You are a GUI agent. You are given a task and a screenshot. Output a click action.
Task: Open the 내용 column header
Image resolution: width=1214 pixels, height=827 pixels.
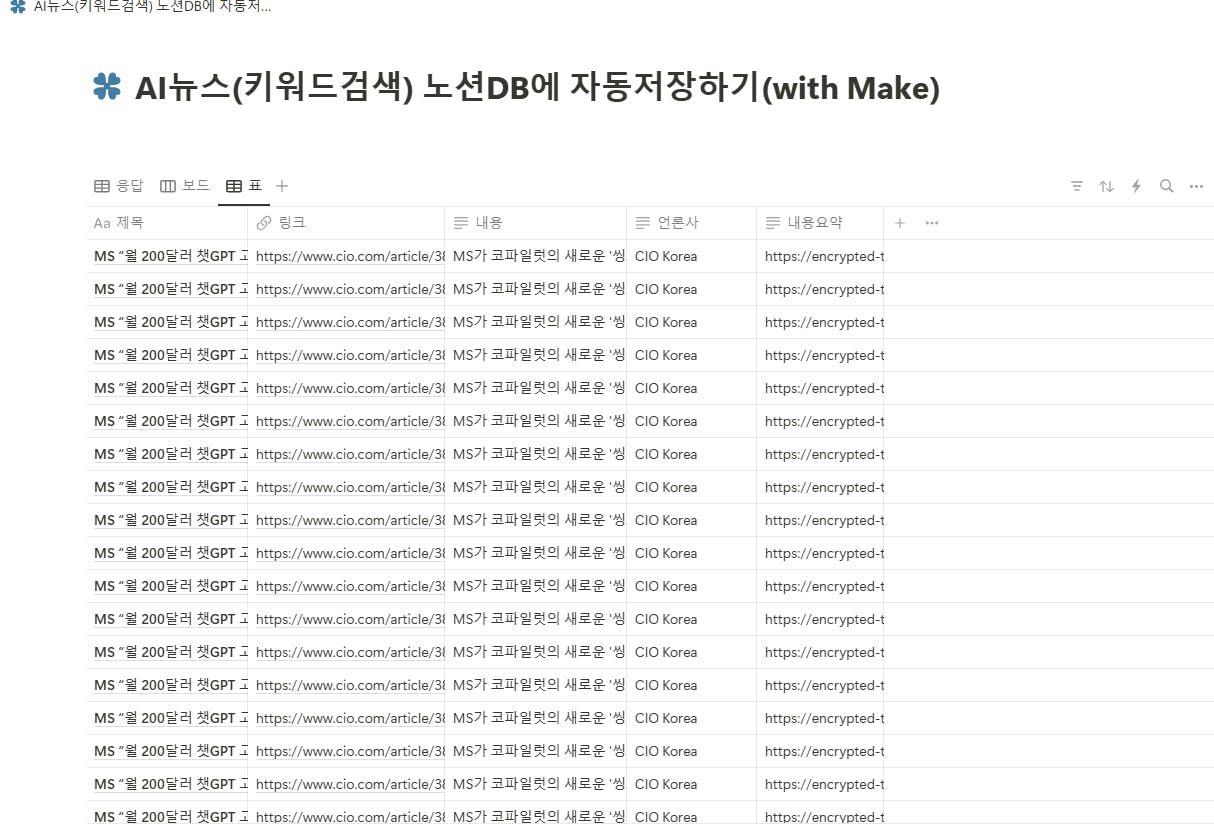pyautogui.click(x=489, y=223)
